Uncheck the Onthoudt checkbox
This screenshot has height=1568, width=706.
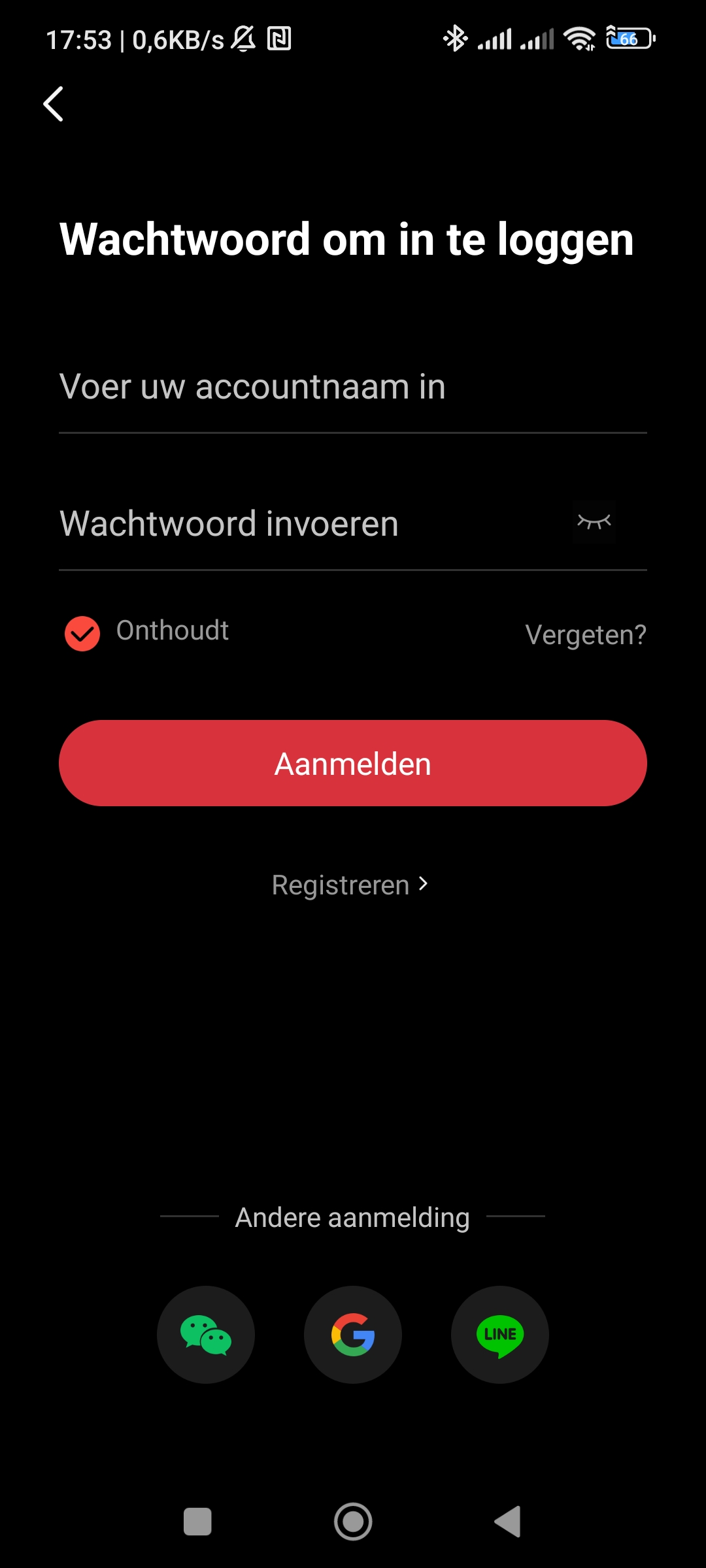tap(82, 634)
